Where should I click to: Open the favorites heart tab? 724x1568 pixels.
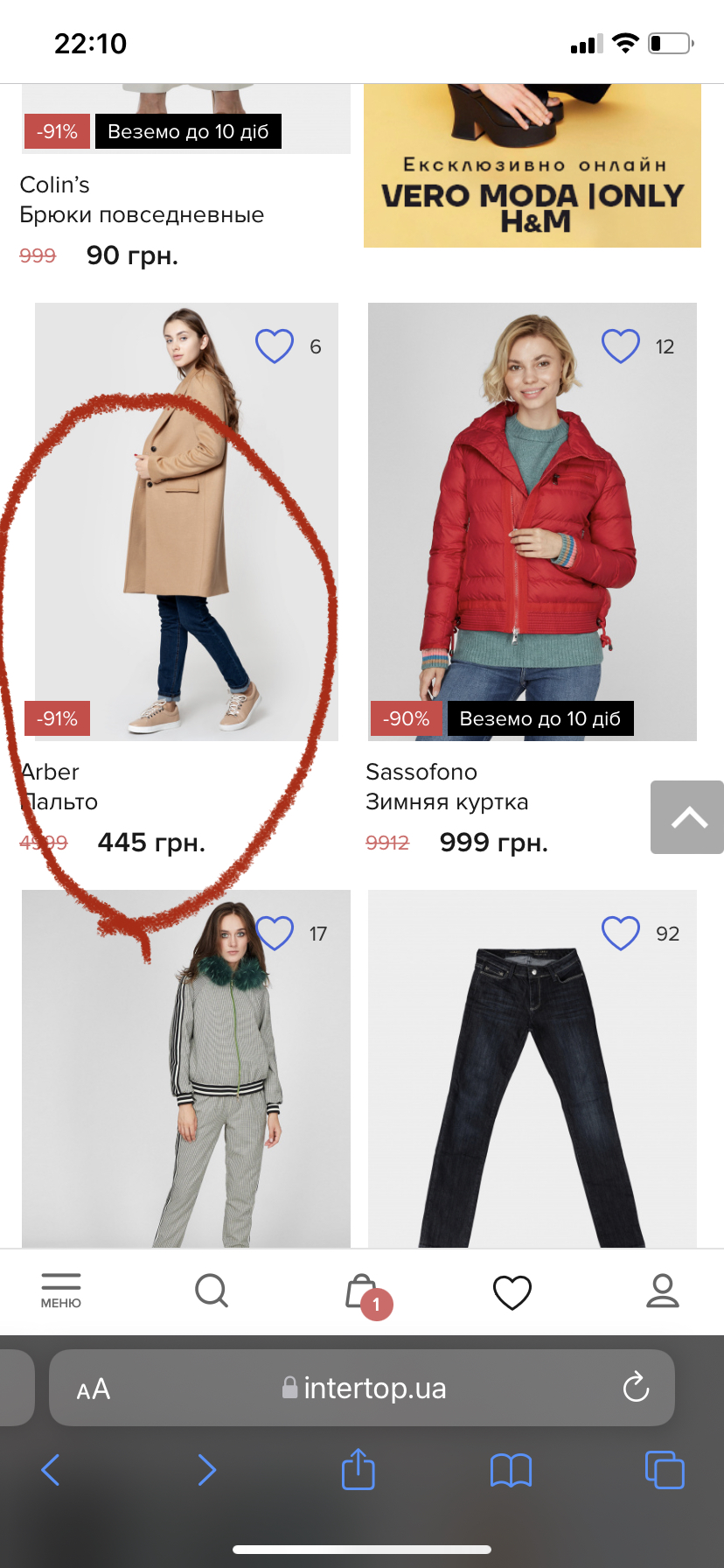[x=512, y=1292]
